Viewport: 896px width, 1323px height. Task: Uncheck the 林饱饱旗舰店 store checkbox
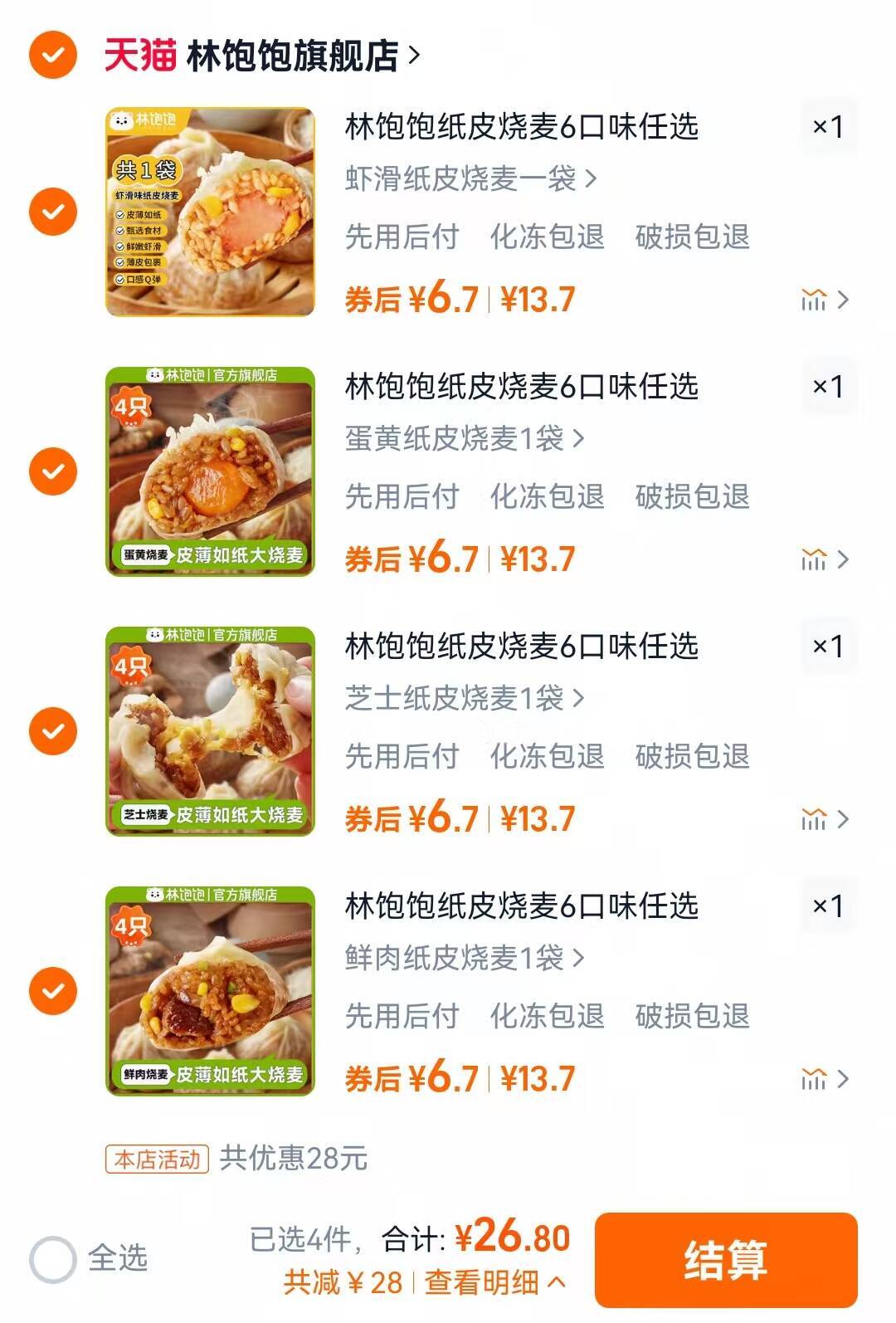[53, 56]
